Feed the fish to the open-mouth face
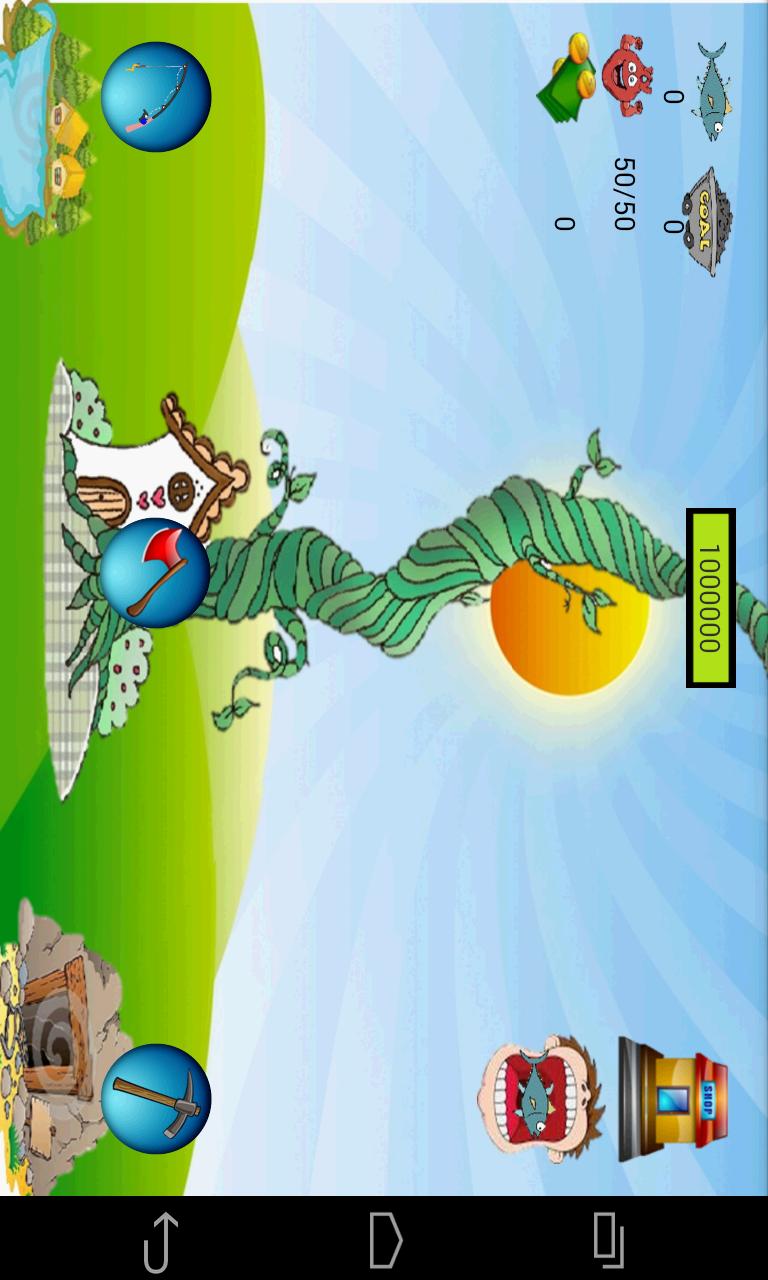Image resolution: width=768 pixels, height=1280 pixels. [x=541, y=1098]
